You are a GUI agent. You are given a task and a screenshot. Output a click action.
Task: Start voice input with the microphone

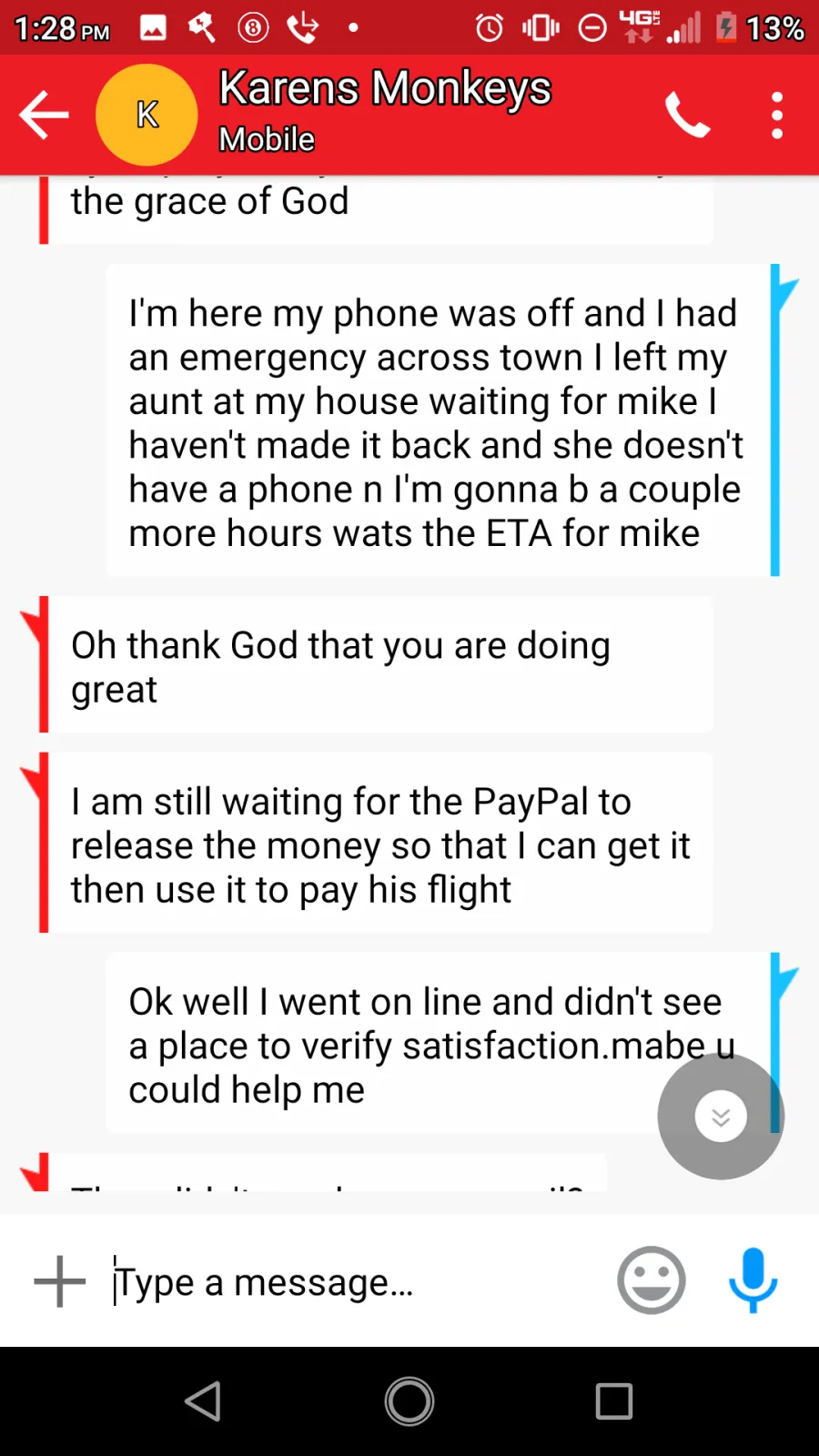pos(753,1280)
